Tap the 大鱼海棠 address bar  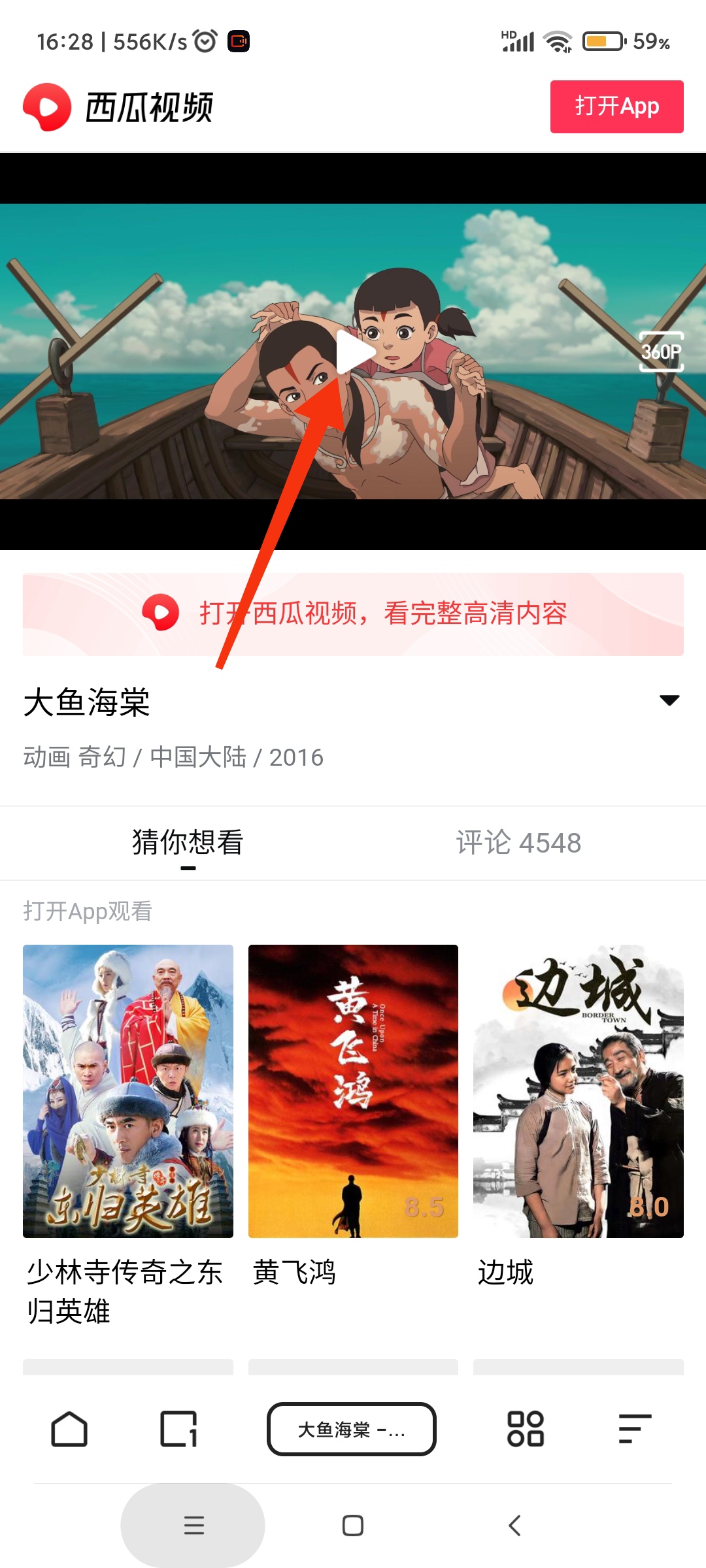click(x=352, y=1429)
